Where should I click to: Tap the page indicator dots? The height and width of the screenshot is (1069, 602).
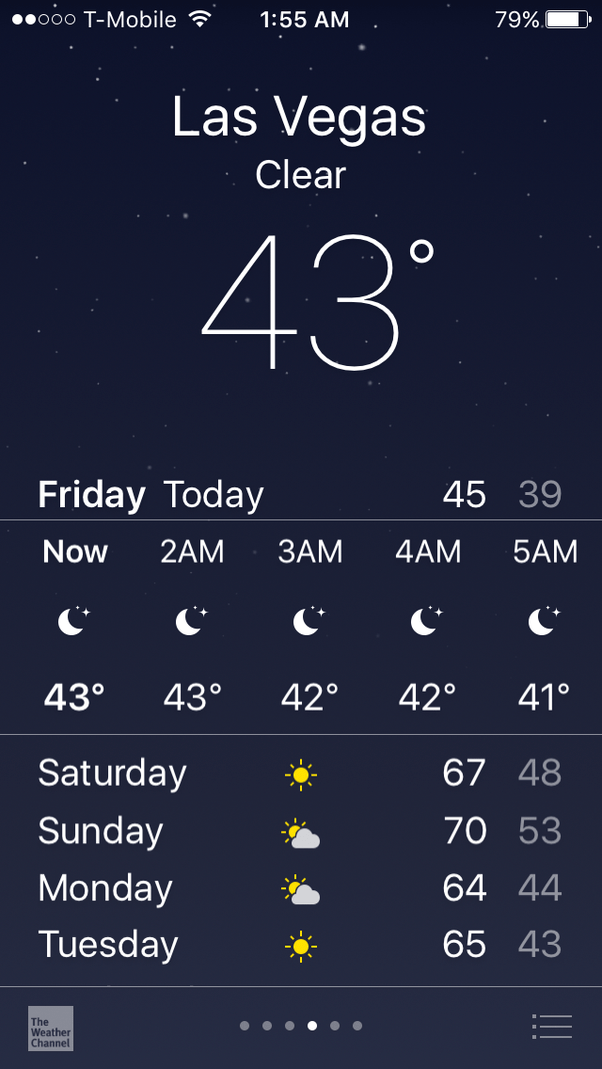301,1025
